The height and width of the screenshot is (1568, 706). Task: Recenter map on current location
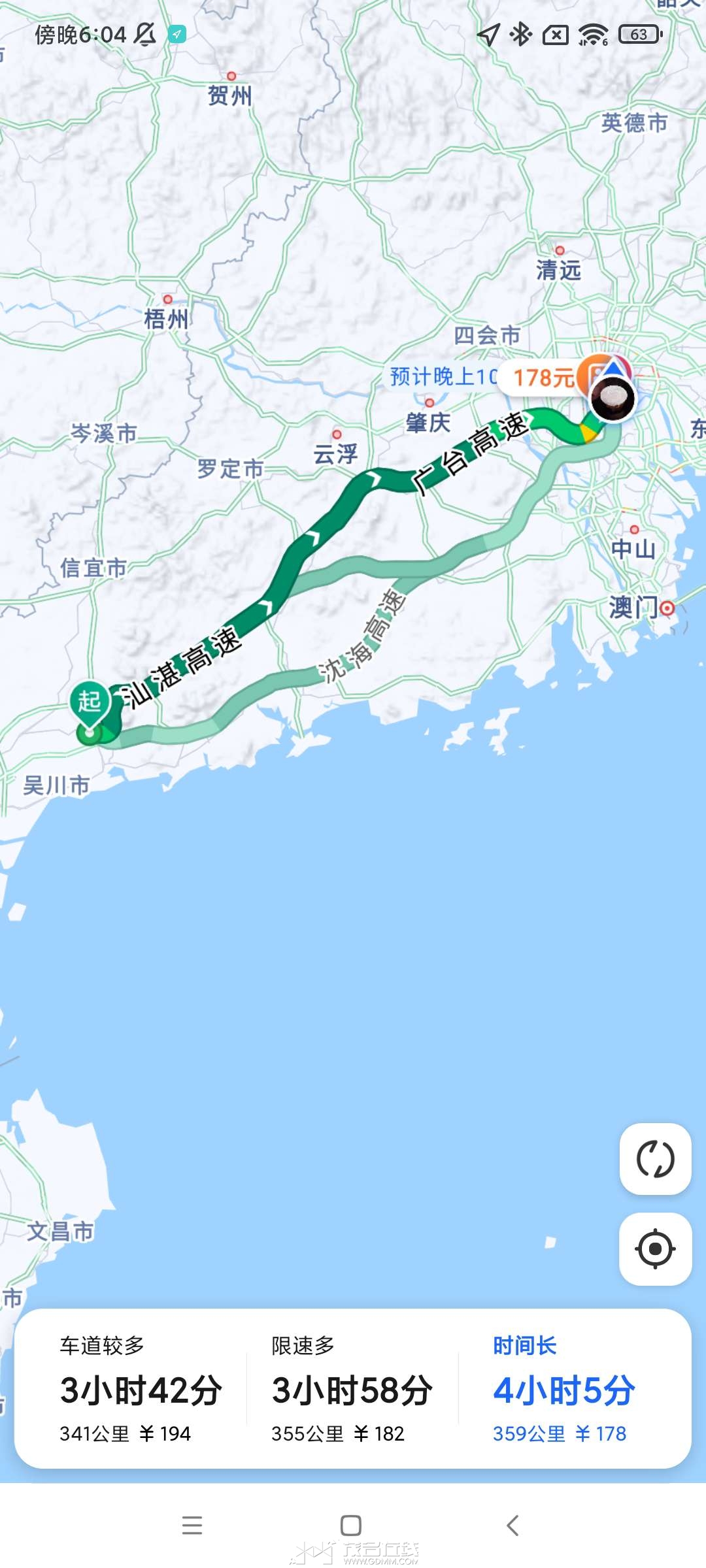(655, 1249)
